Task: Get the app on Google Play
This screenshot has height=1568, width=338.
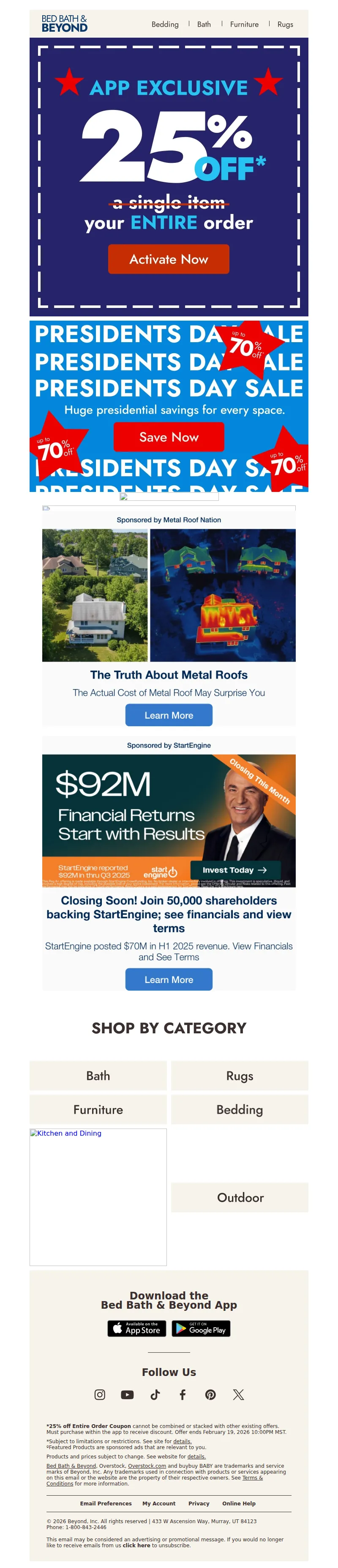Action: pyautogui.click(x=201, y=1328)
